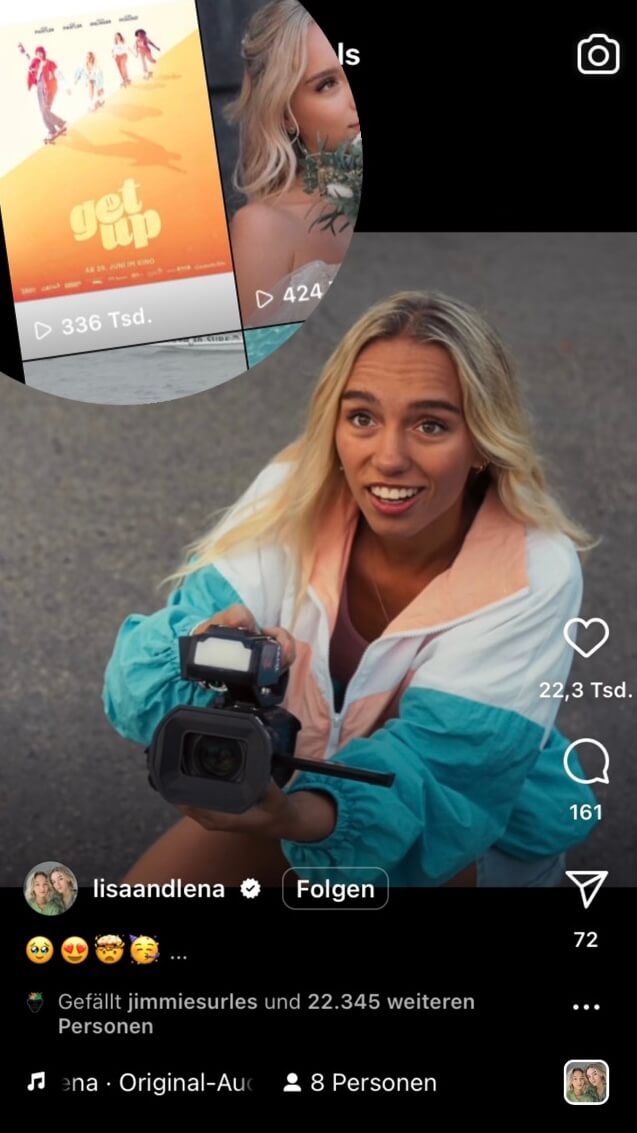Open the comments on this reel
This screenshot has width=637, height=1133.
click(586, 762)
